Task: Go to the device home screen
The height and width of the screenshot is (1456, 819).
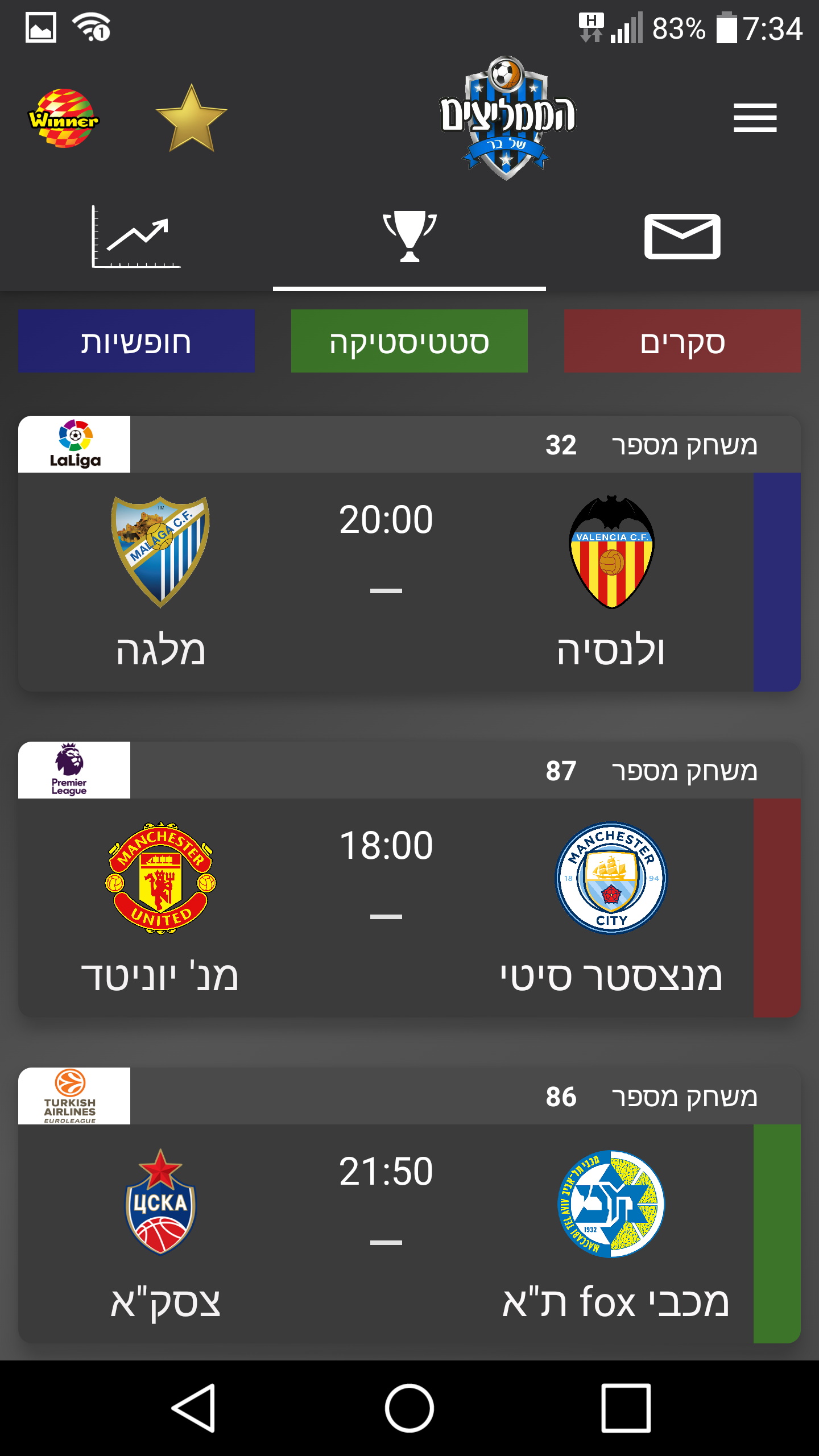Action: click(409, 1408)
